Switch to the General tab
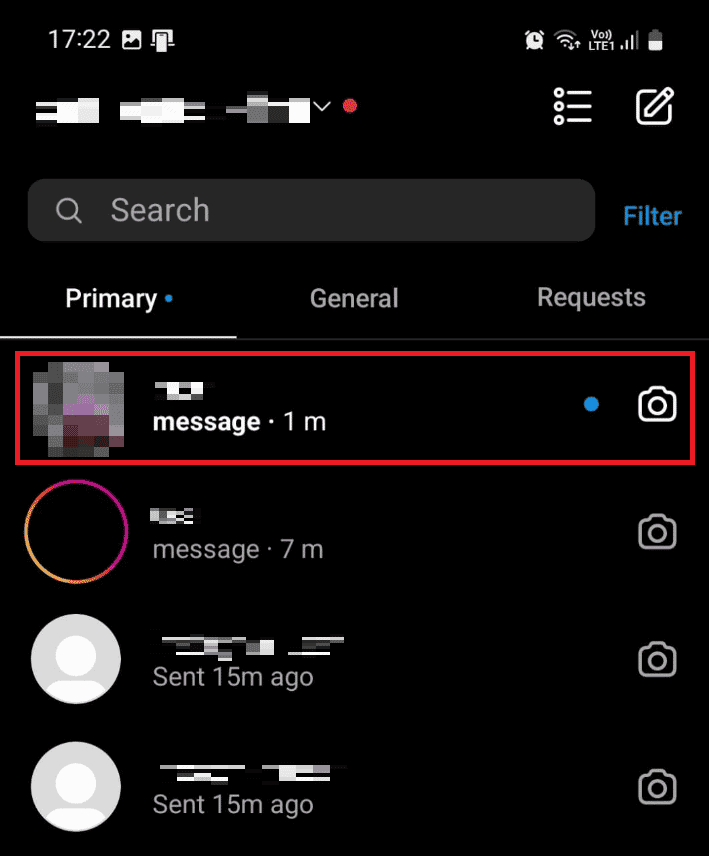This screenshot has width=709, height=856. point(354,298)
